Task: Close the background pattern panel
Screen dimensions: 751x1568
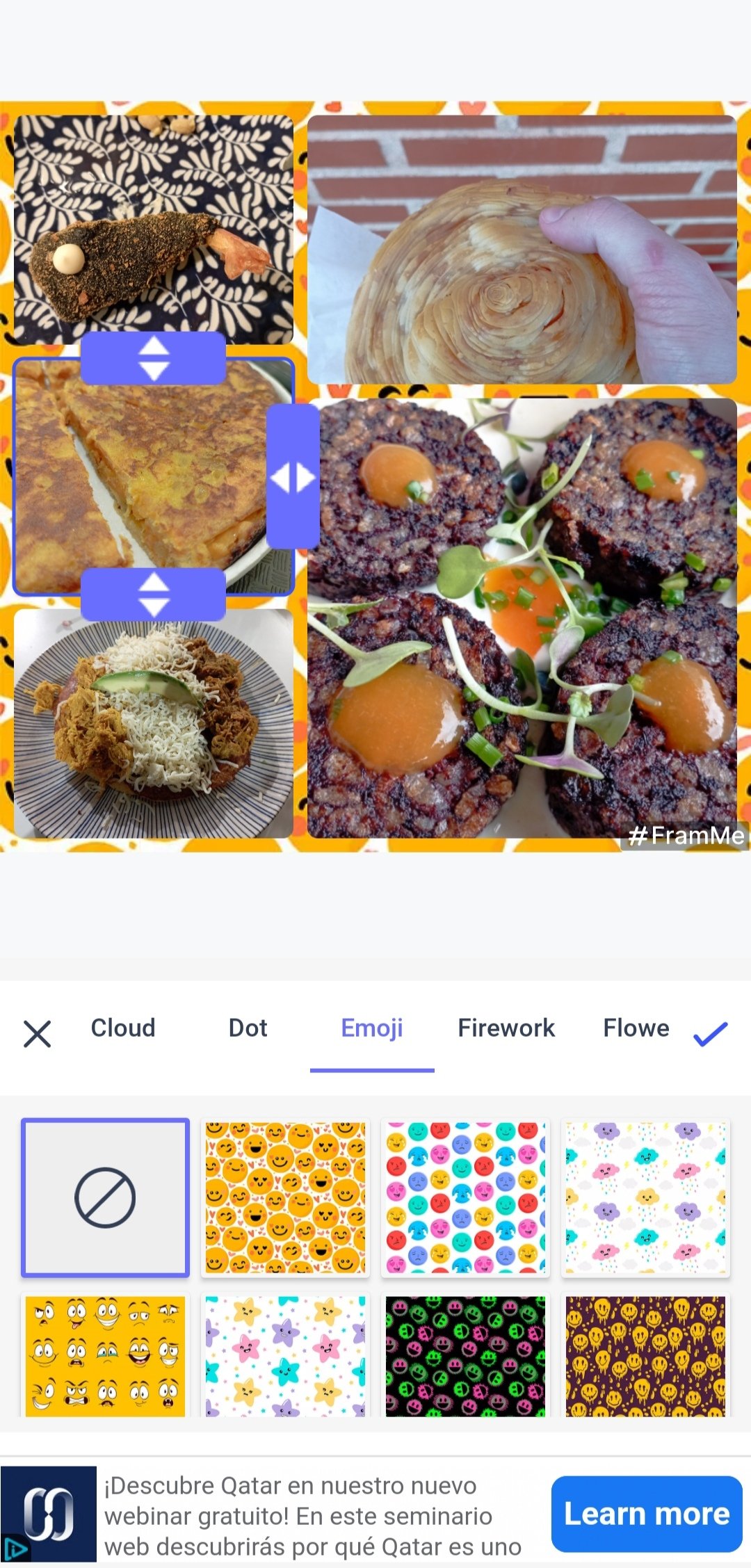Action: tap(37, 1033)
